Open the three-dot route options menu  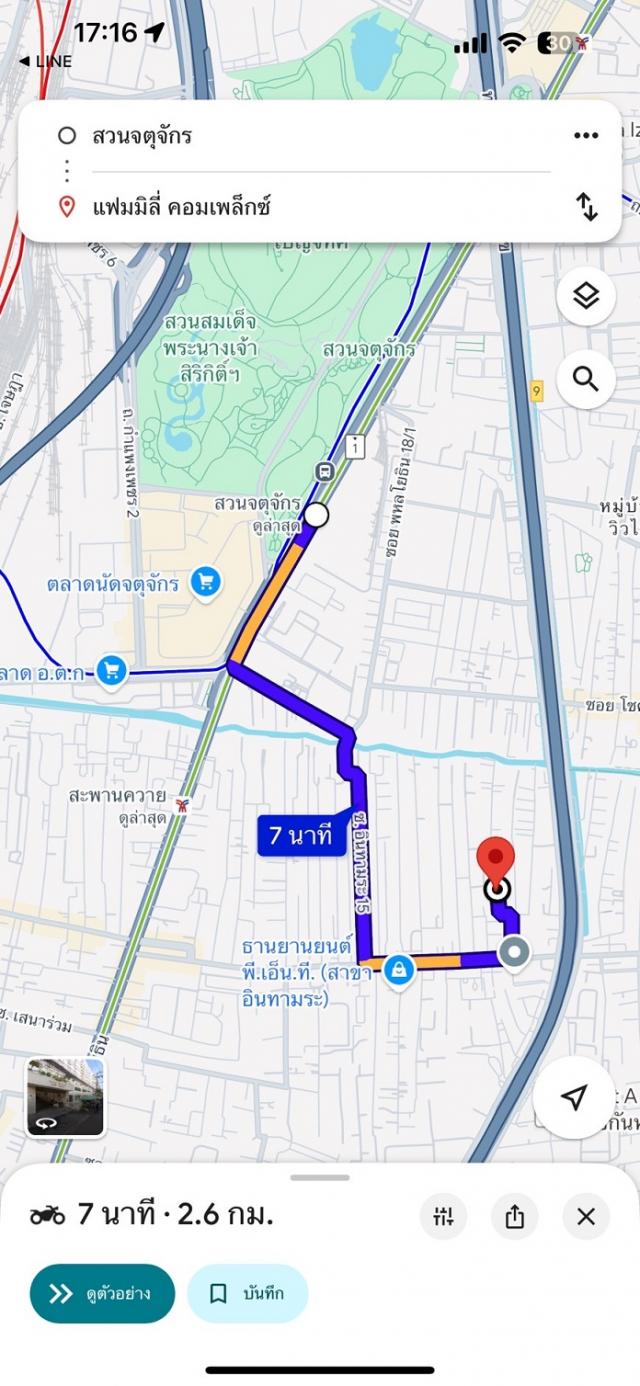click(x=585, y=136)
